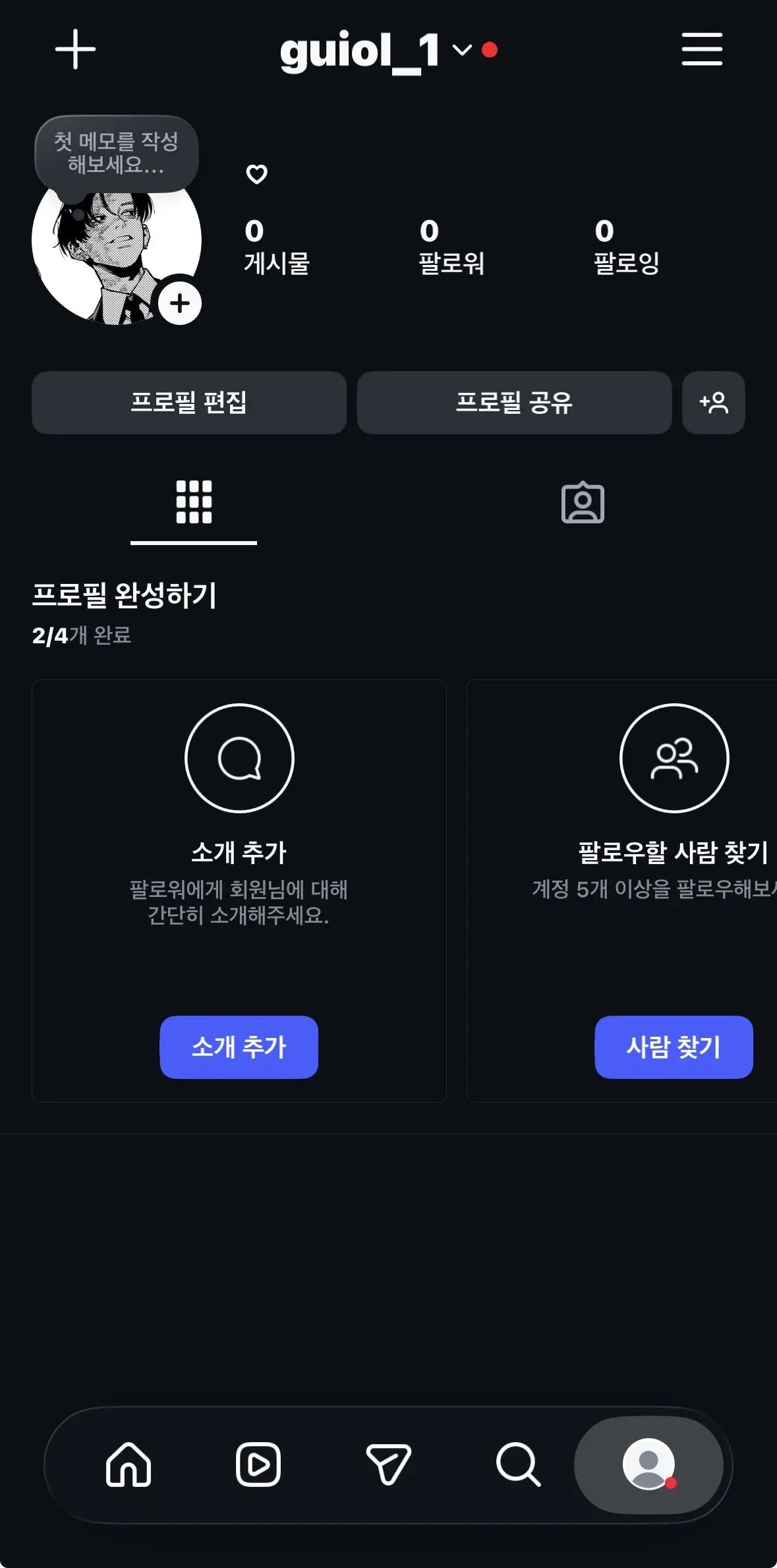Open direct messages from the bottom bar
This screenshot has width=777, height=1568.
388,1465
